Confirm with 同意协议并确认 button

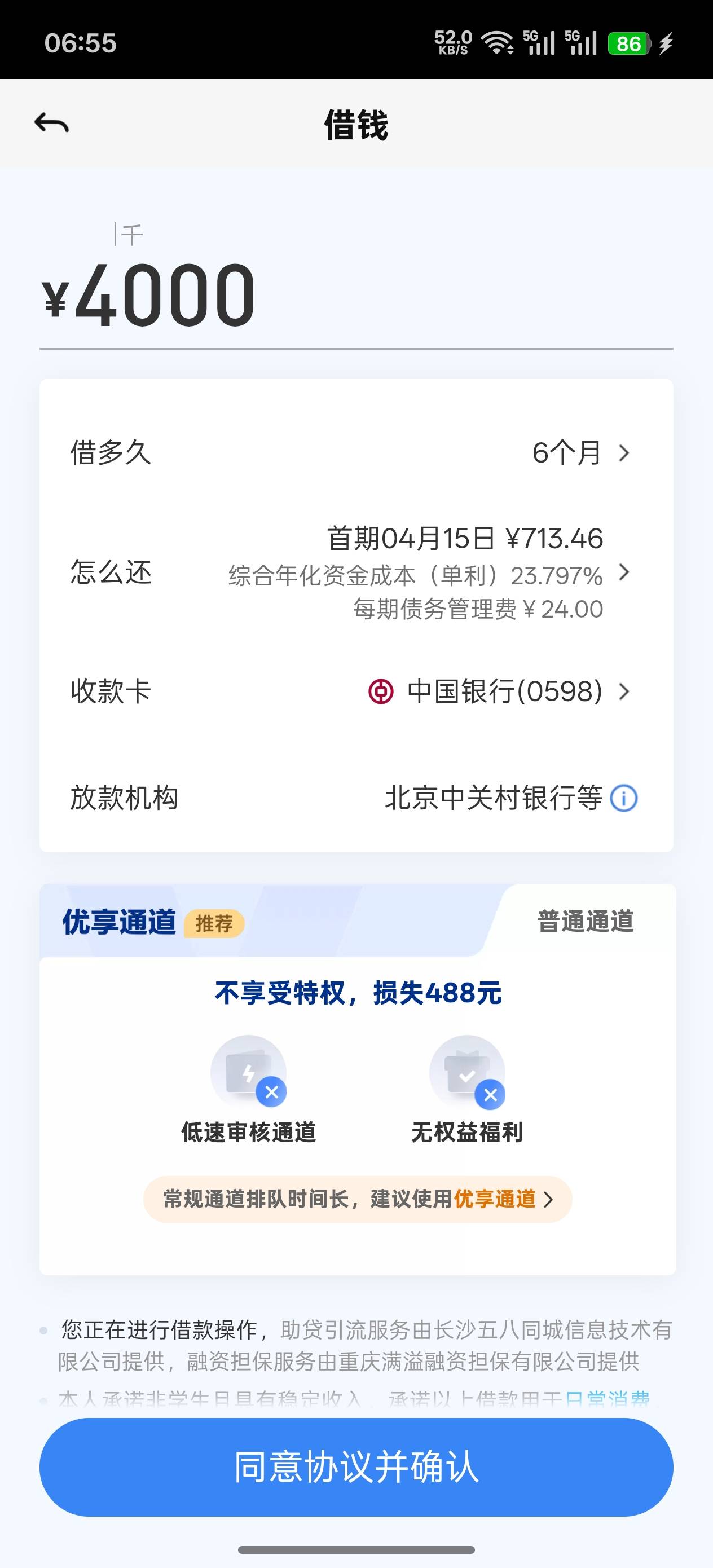point(356,1467)
